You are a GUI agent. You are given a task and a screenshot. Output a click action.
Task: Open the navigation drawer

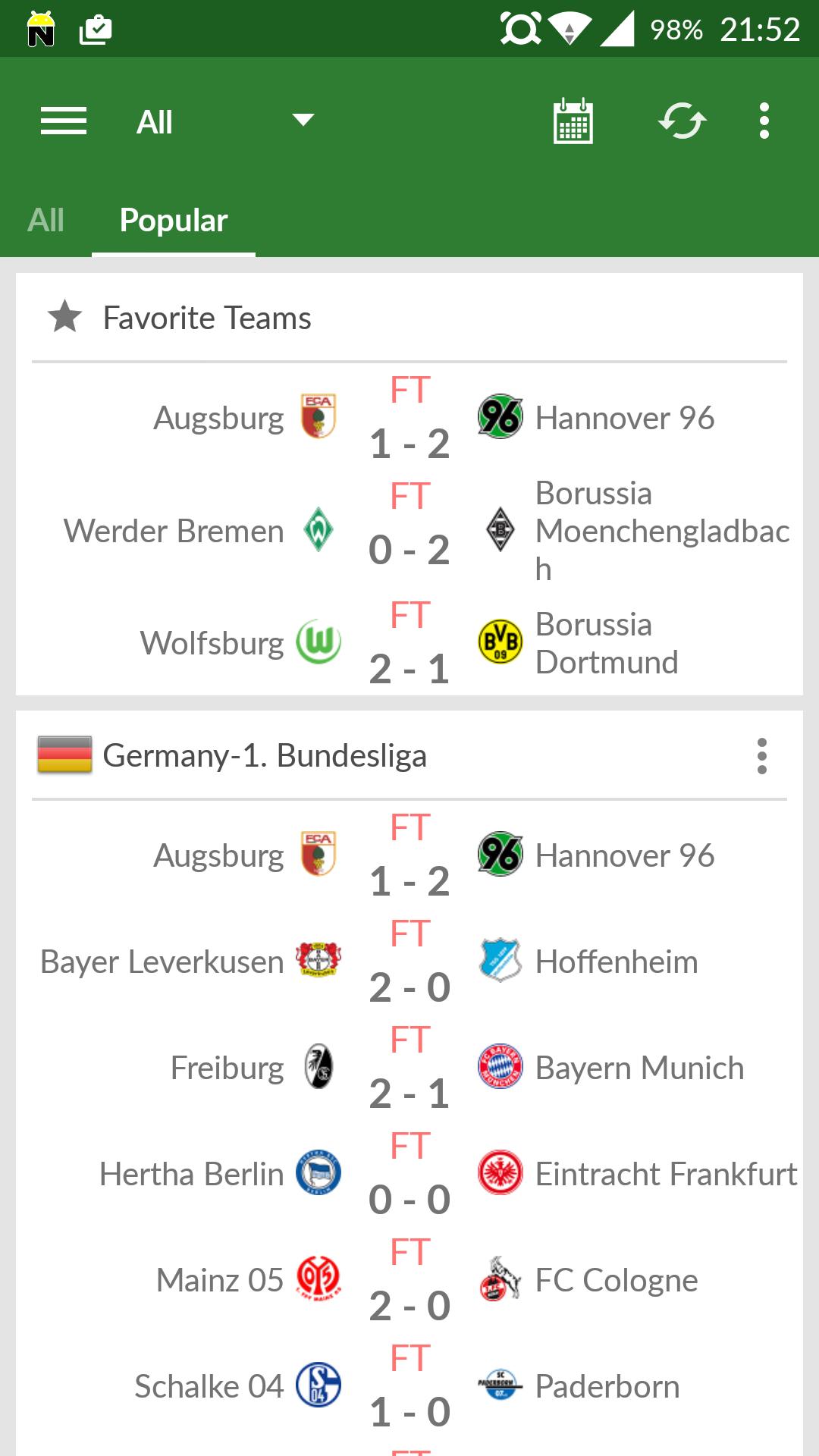point(64,120)
